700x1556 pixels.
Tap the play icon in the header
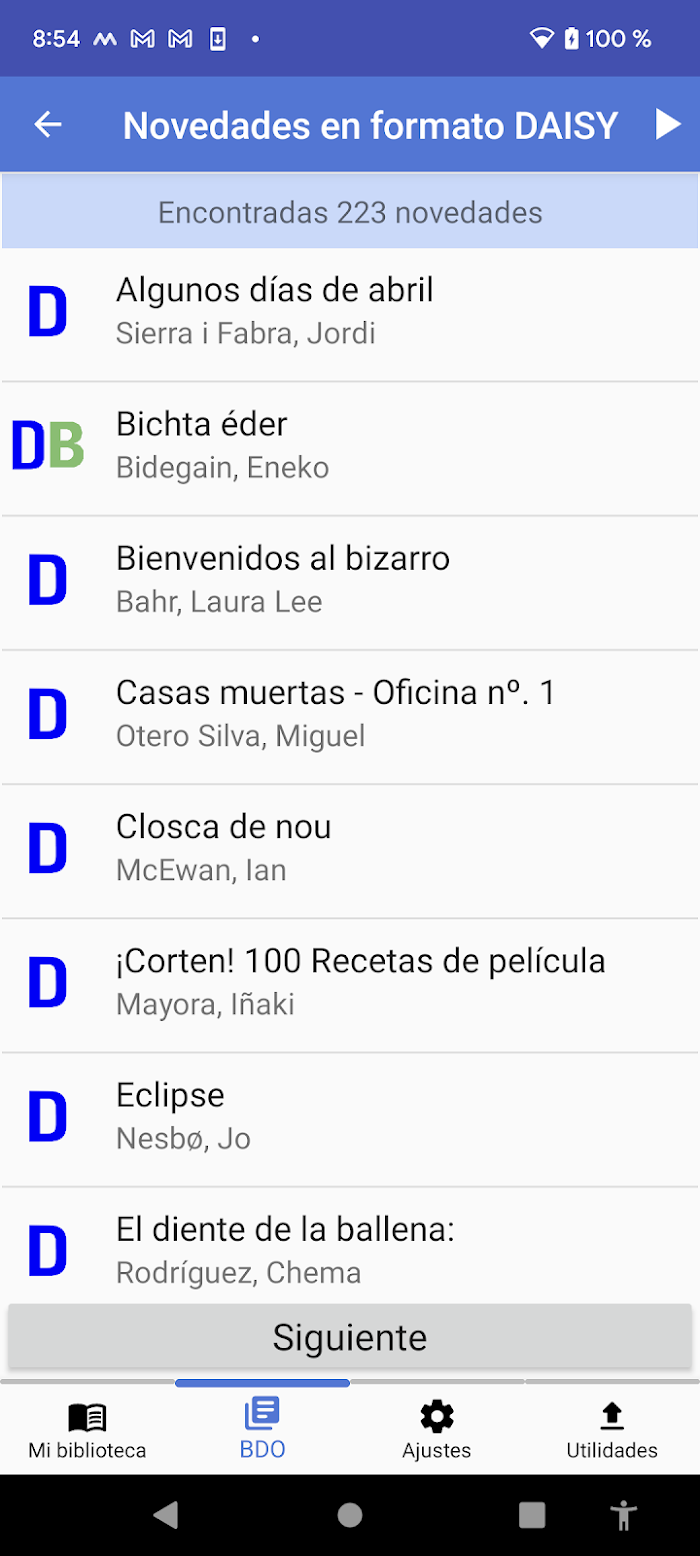(667, 124)
